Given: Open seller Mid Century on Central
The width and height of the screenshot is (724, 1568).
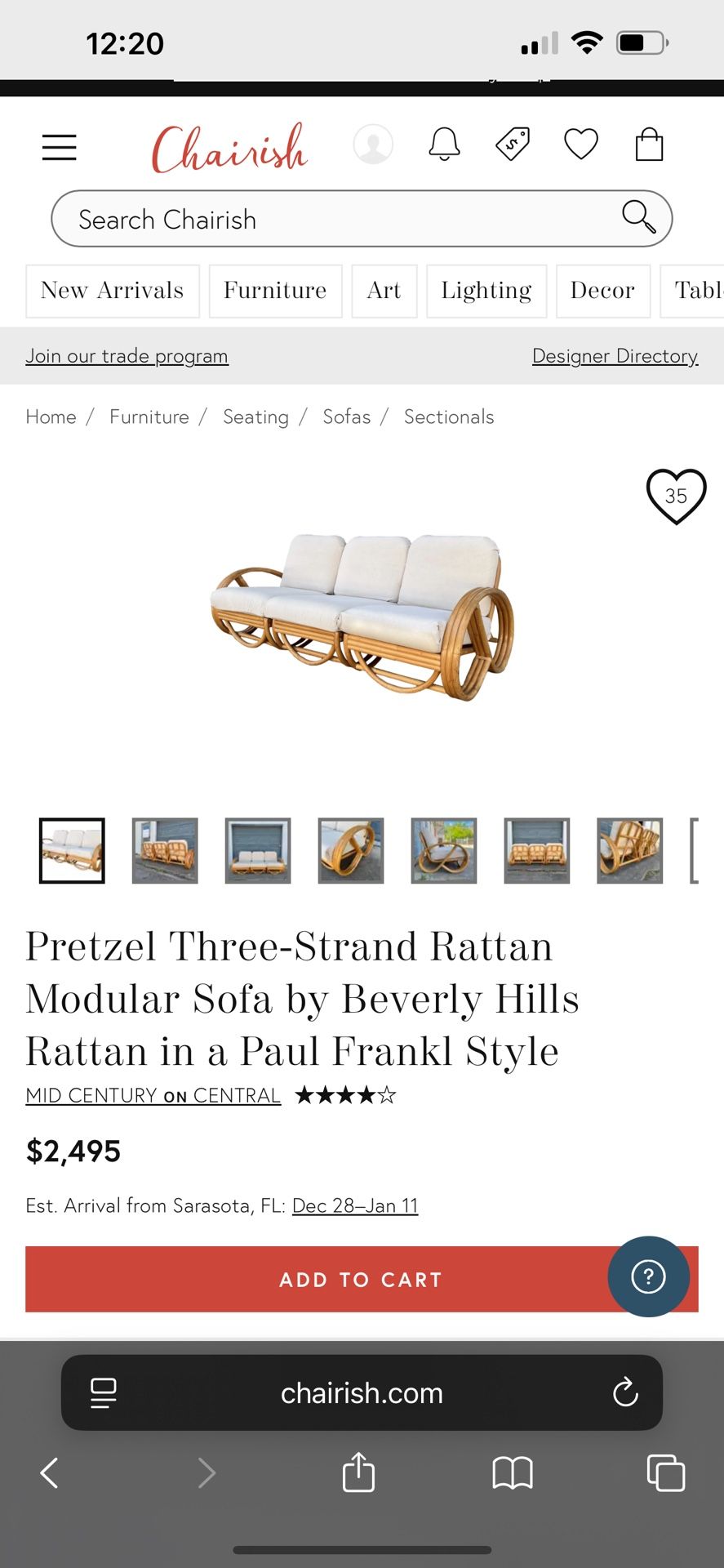Looking at the screenshot, I should 153,1095.
